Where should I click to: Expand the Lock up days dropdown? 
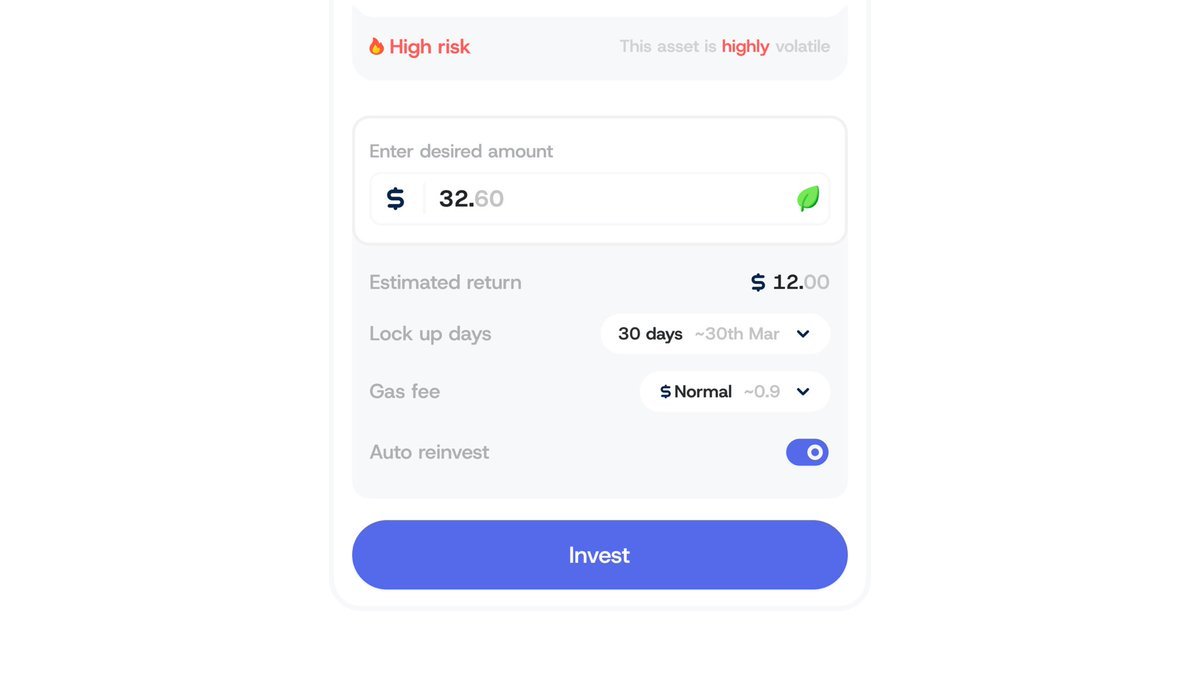point(715,334)
